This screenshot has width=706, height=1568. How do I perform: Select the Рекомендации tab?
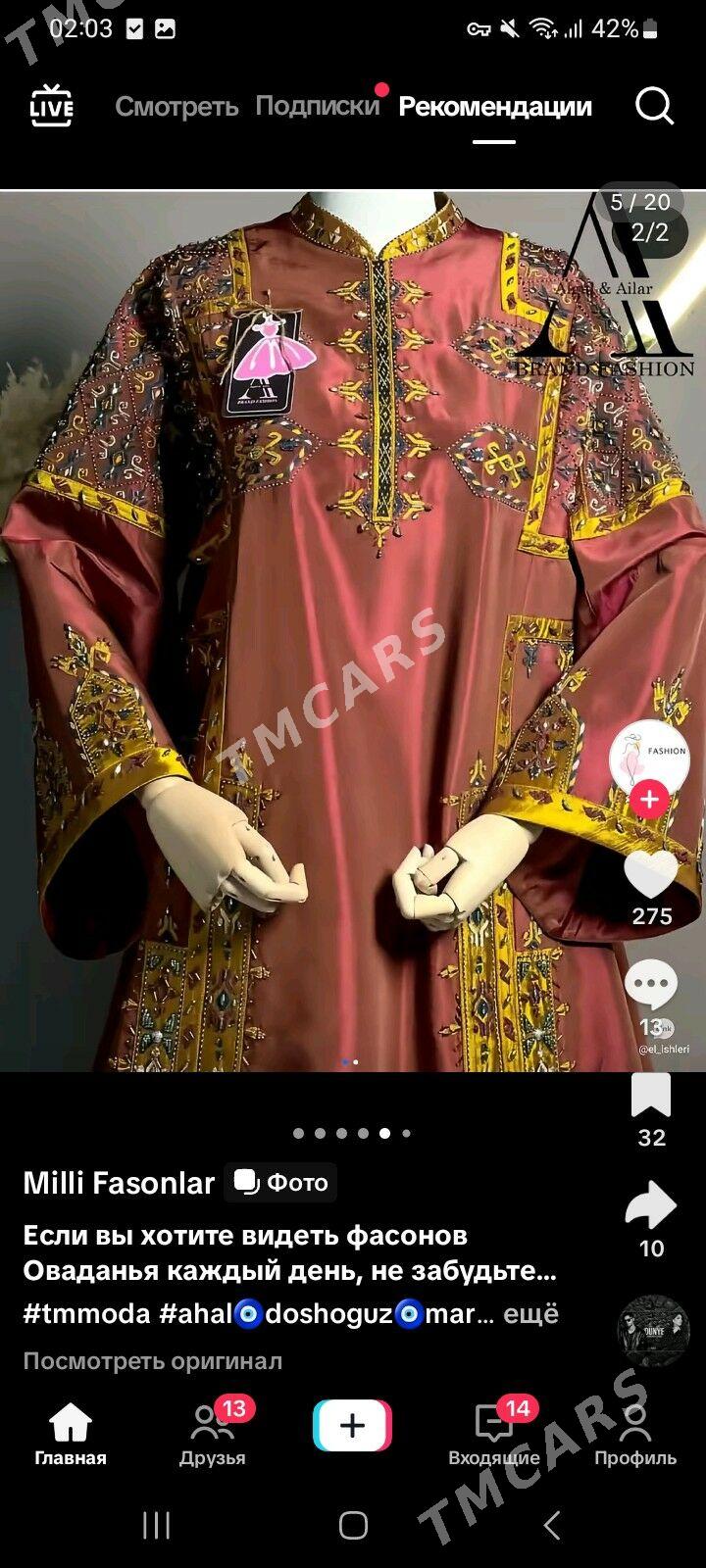point(495,107)
